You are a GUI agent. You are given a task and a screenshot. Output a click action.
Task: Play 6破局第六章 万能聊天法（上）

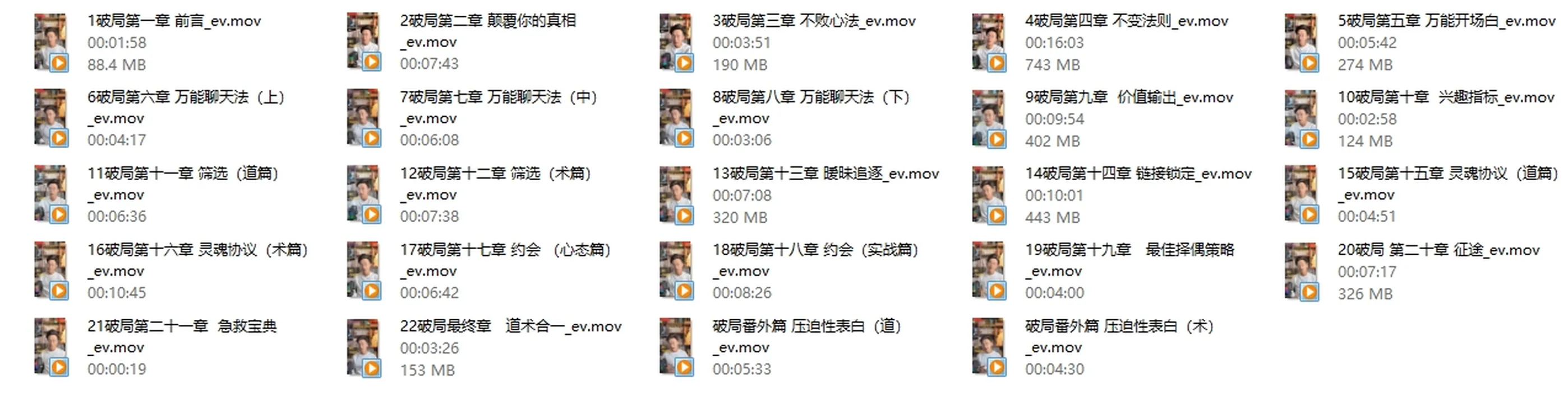tap(51, 119)
